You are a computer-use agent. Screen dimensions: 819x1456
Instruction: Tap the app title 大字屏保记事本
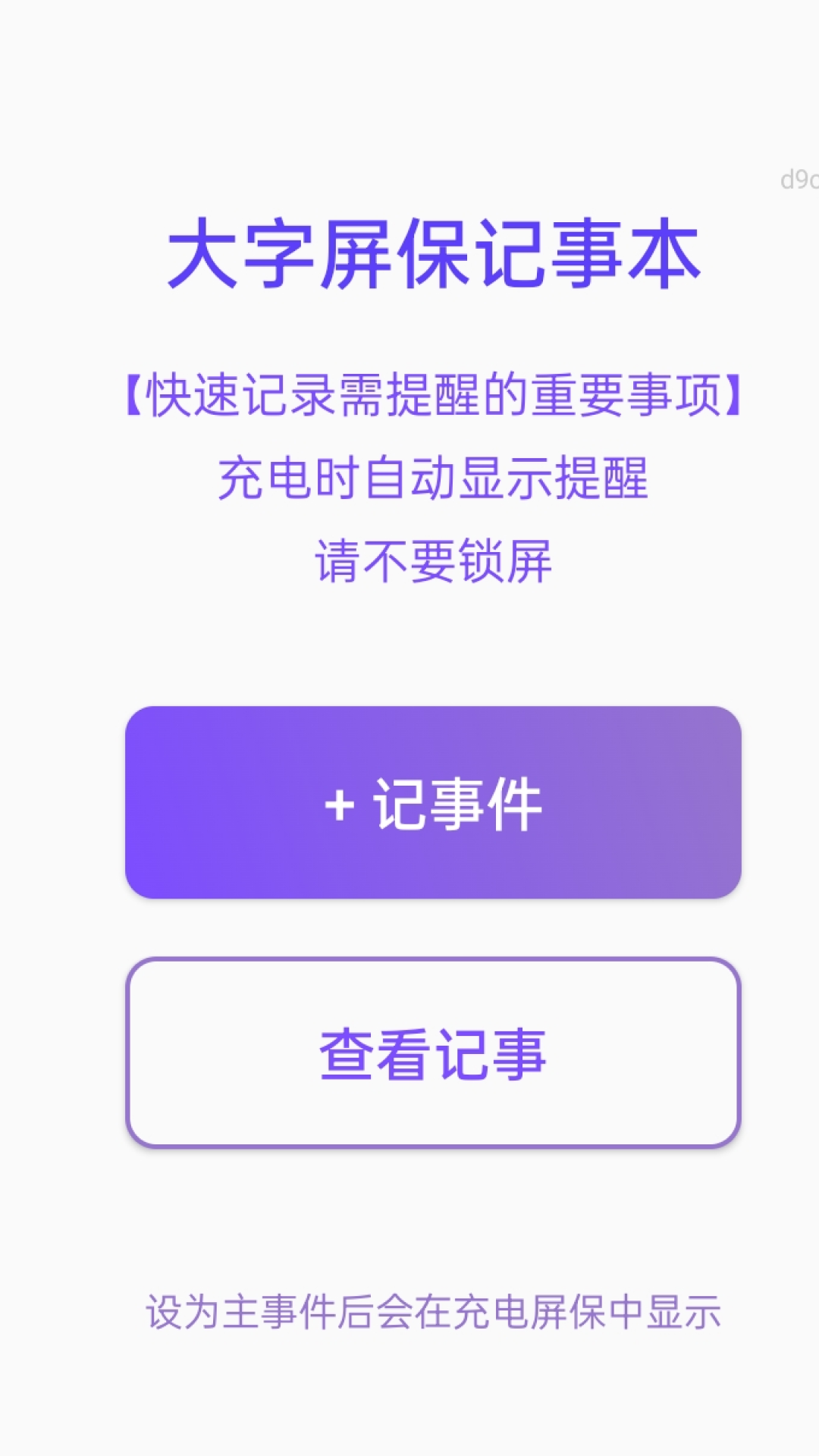(x=435, y=254)
